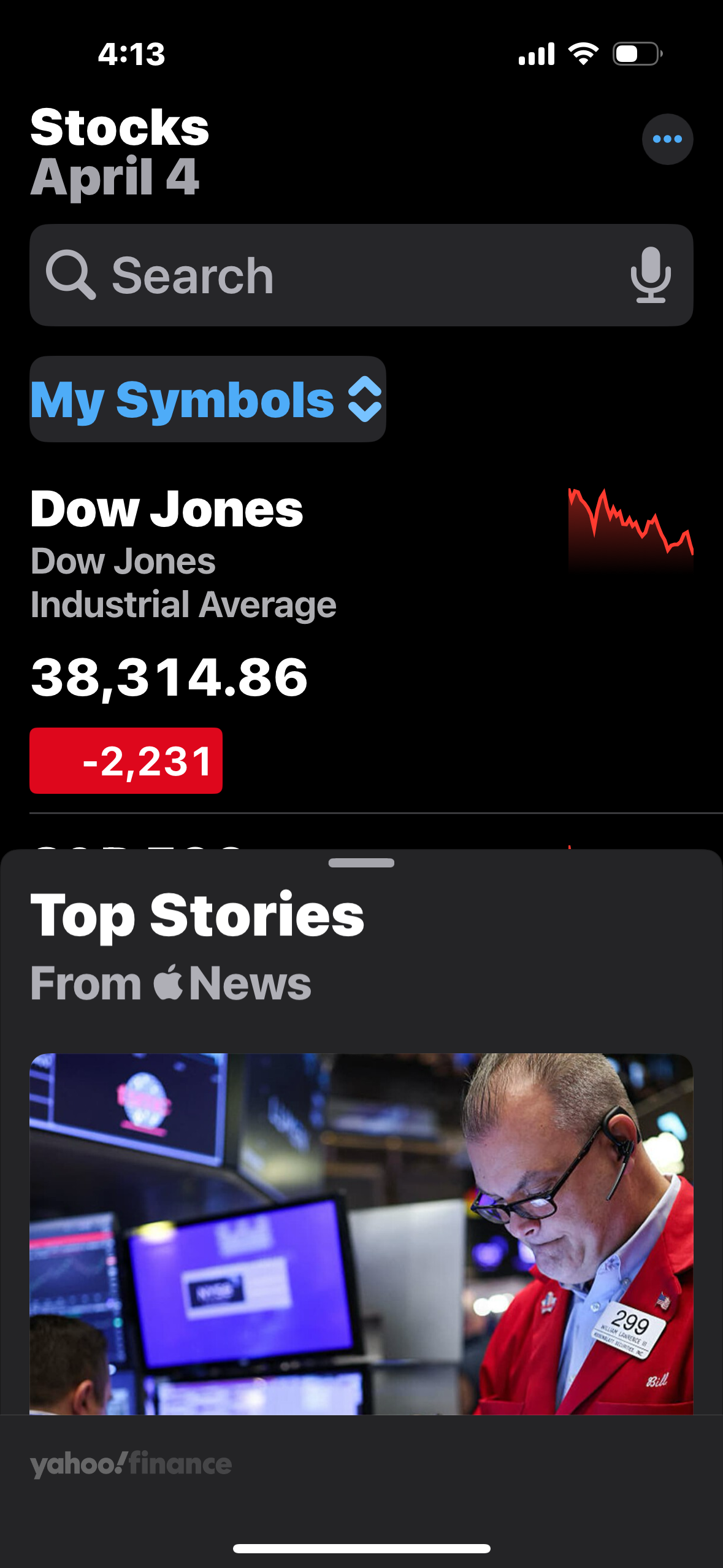This screenshot has height=1568, width=723.
Task: Expand the My Symbols watchlist picker
Action: point(207,399)
